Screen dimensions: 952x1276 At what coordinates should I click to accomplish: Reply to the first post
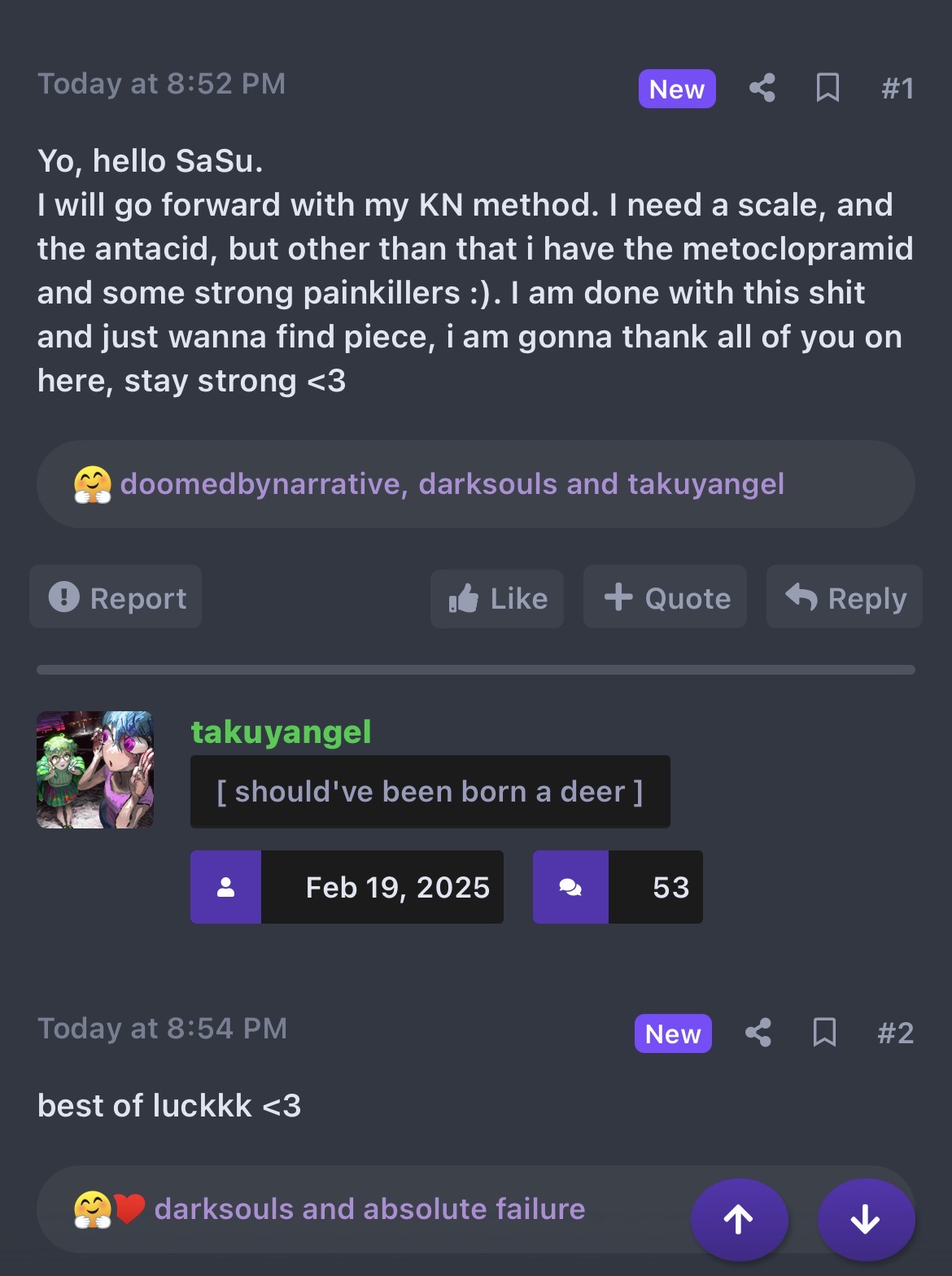pyautogui.click(x=844, y=598)
